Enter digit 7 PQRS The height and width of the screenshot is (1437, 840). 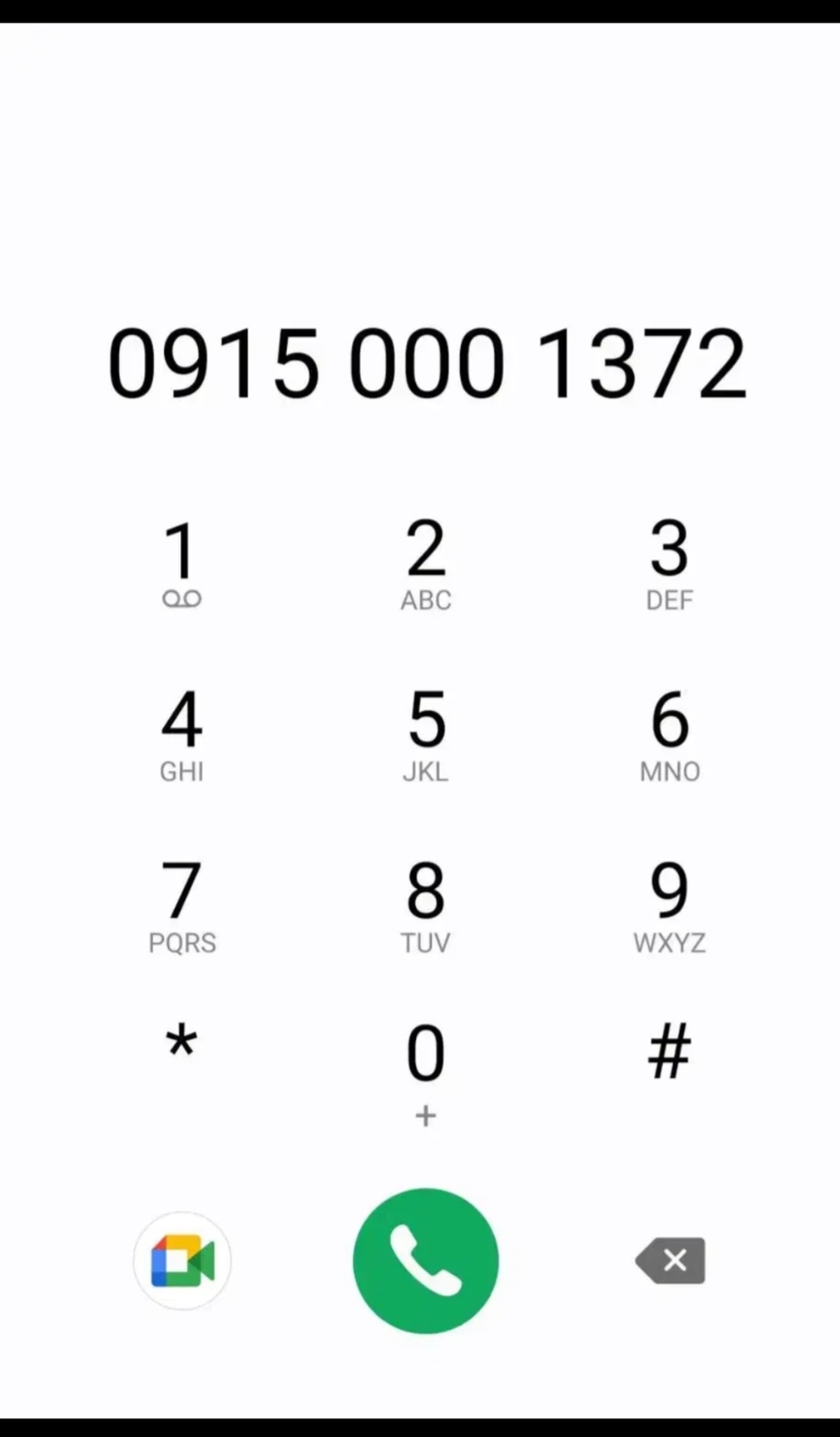coord(182,906)
